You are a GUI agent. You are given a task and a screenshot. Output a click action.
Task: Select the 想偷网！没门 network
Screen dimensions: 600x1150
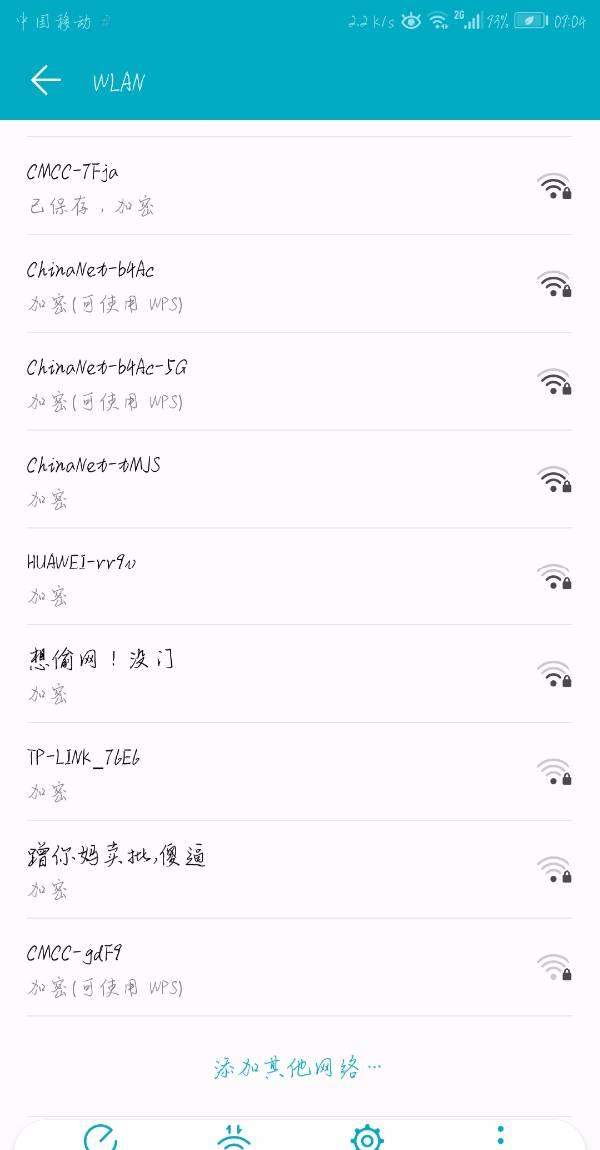click(x=299, y=675)
